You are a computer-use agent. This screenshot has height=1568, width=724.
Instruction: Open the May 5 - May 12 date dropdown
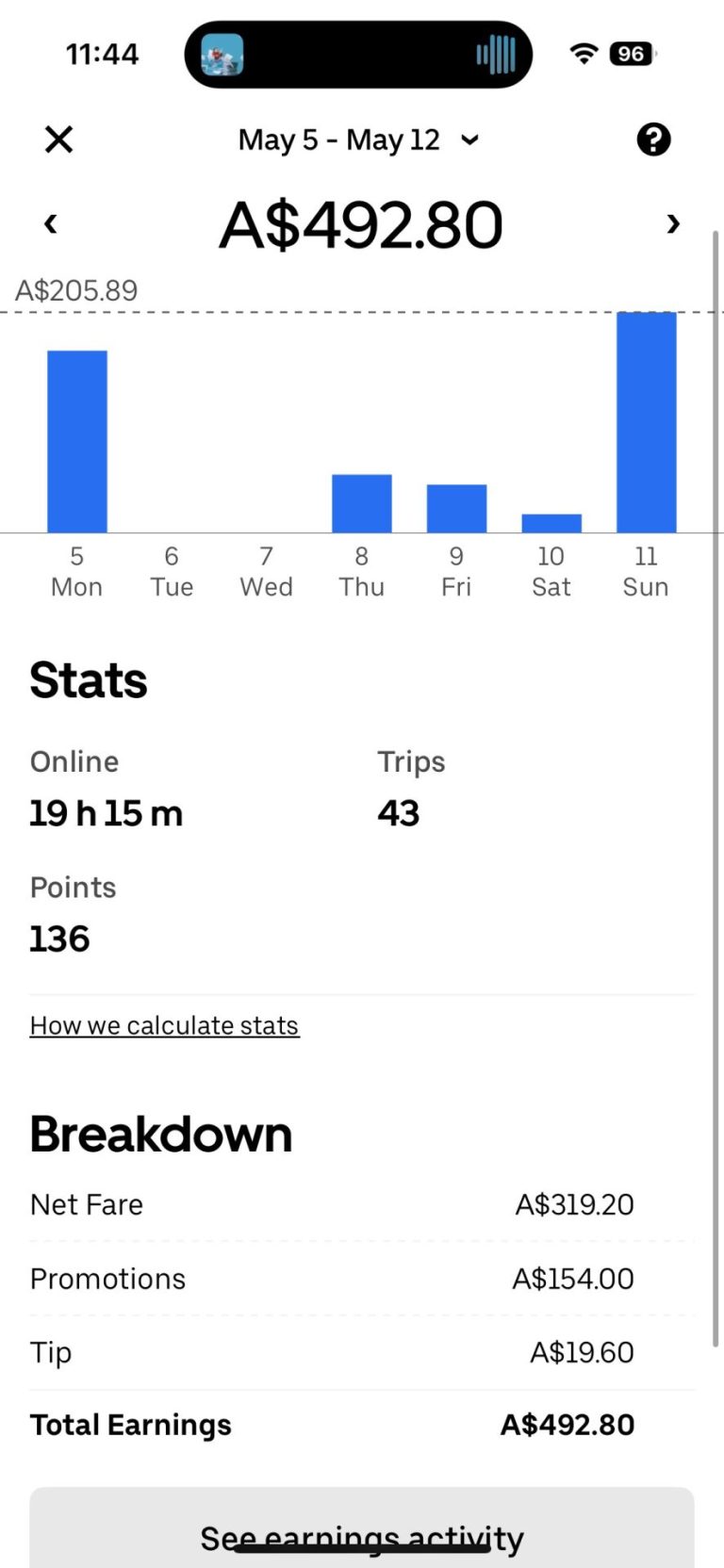(358, 140)
